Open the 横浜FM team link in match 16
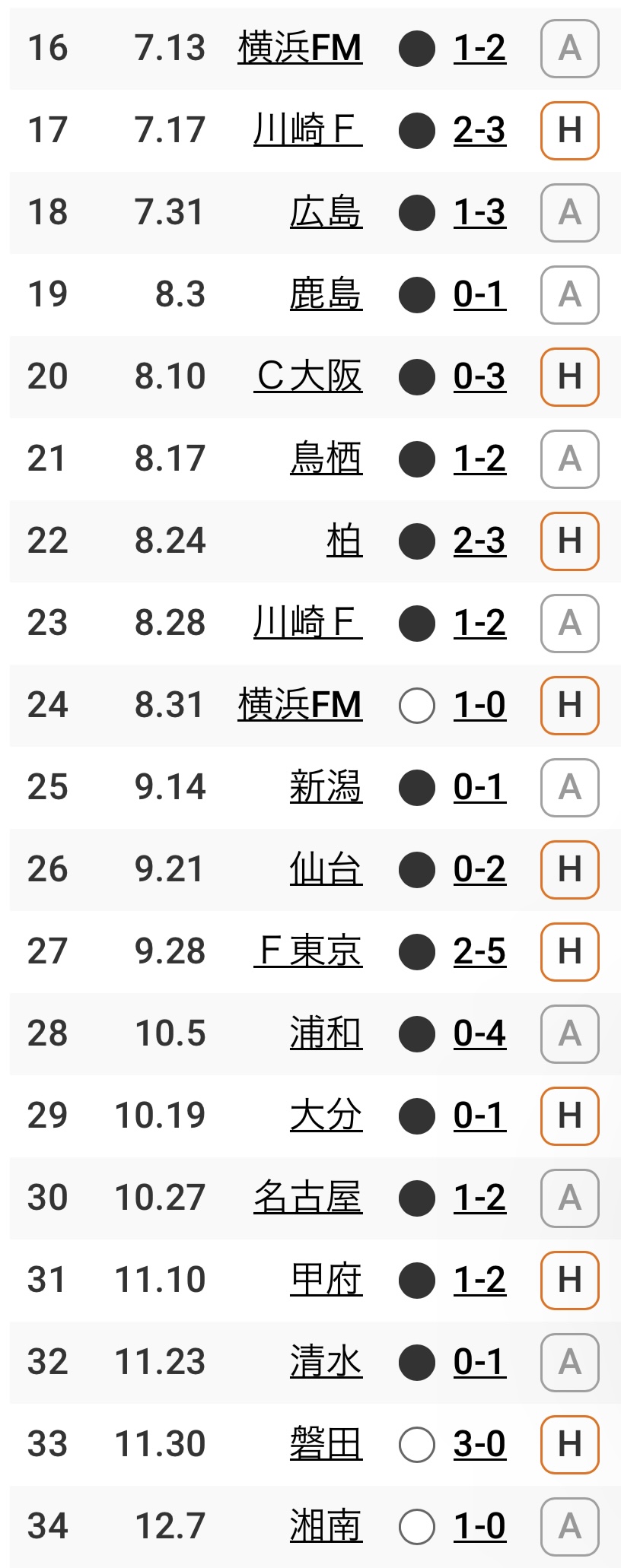This screenshot has height=1568, width=621. click(x=300, y=49)
